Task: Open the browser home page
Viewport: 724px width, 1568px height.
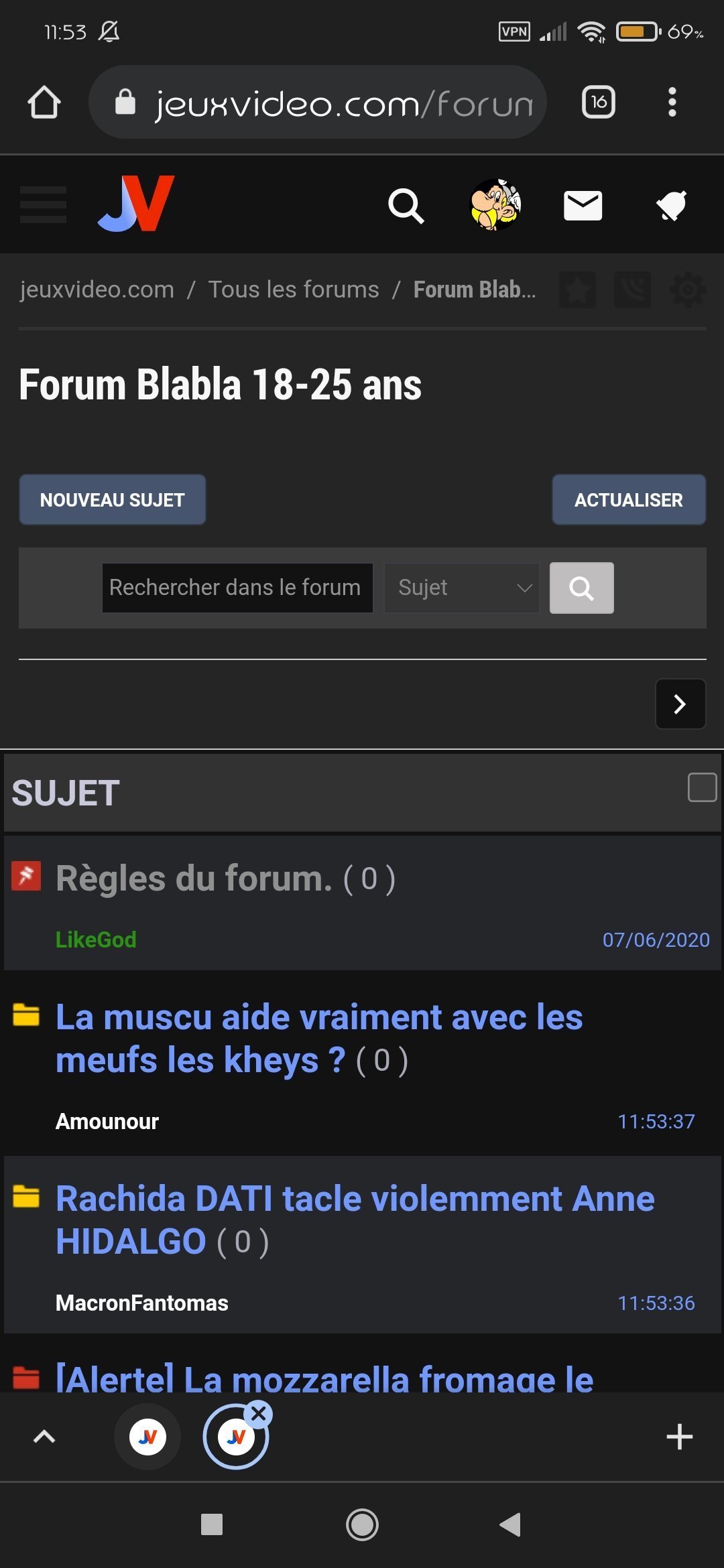Action: pos(44,103)
